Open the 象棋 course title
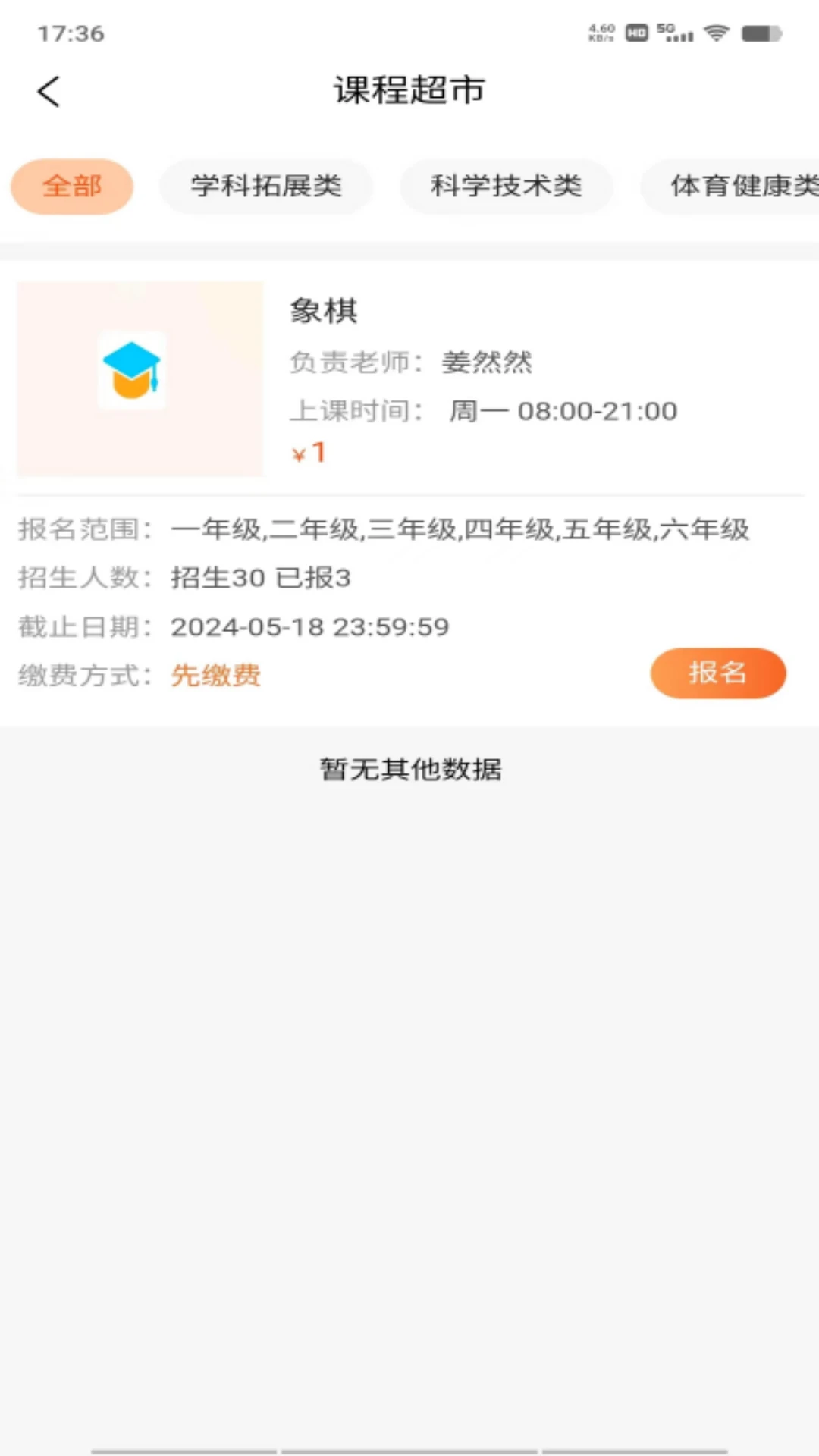Screen dimensions: 819x1456 click(x=324, y=311)
